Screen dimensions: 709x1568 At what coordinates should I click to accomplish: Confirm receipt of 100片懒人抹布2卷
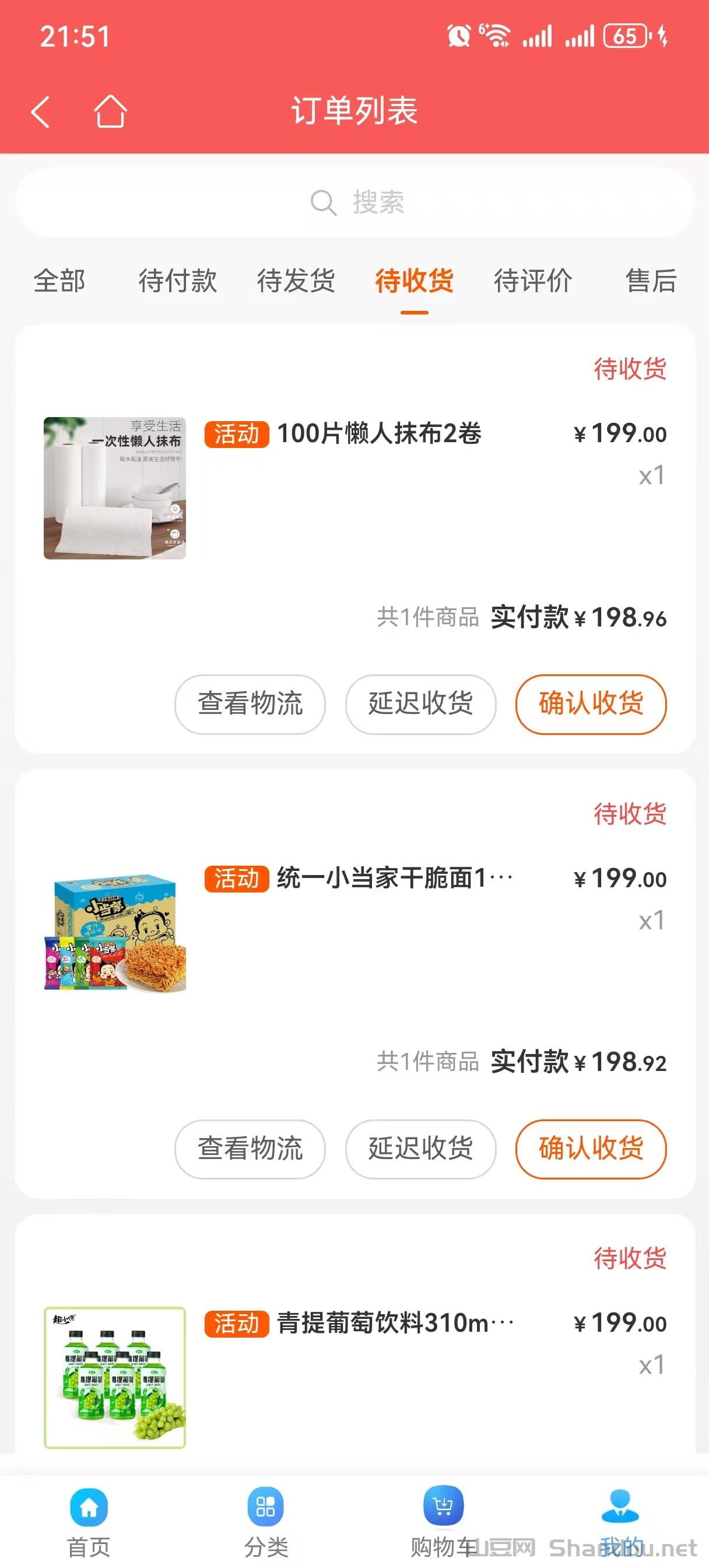click(591, 704)
